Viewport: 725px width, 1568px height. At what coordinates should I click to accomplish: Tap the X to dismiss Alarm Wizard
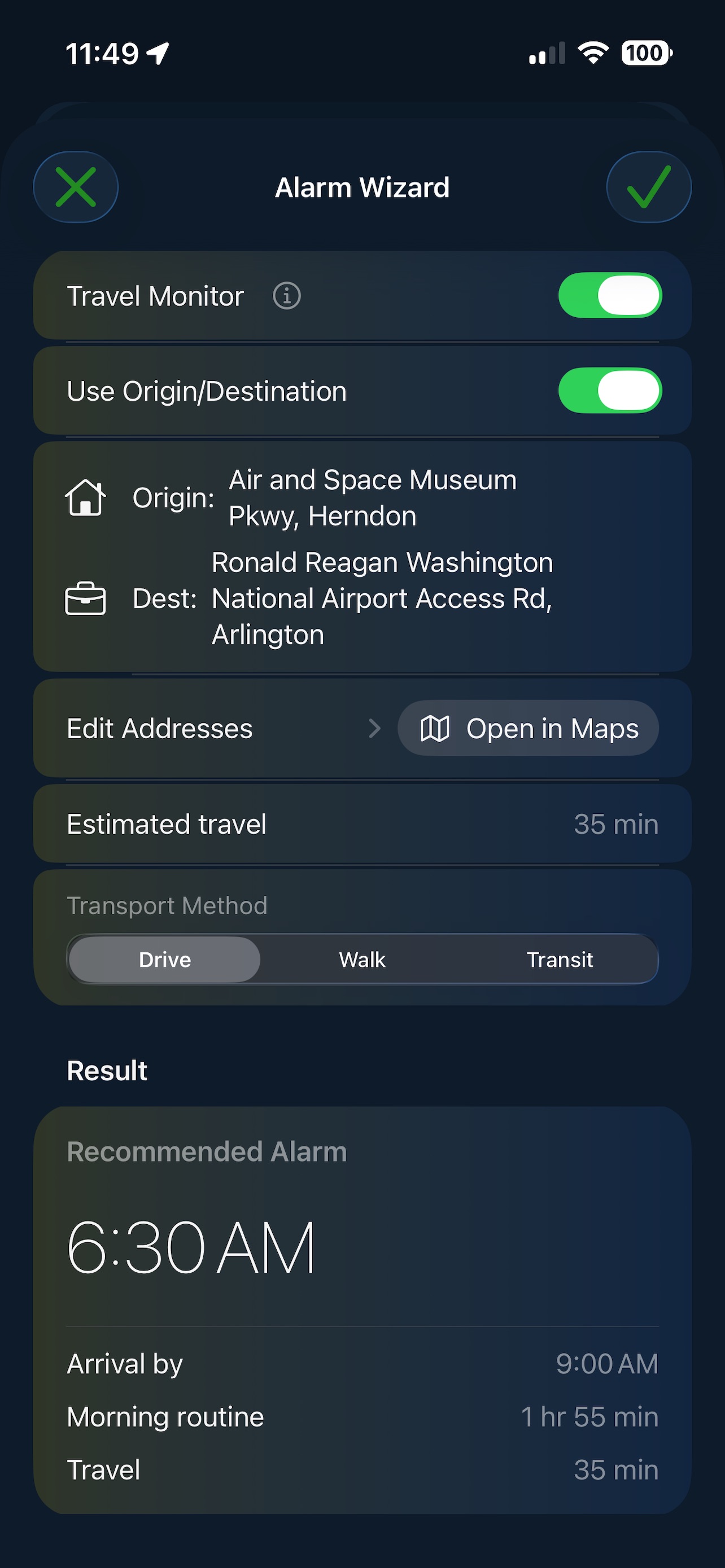[x=76, y=187]
